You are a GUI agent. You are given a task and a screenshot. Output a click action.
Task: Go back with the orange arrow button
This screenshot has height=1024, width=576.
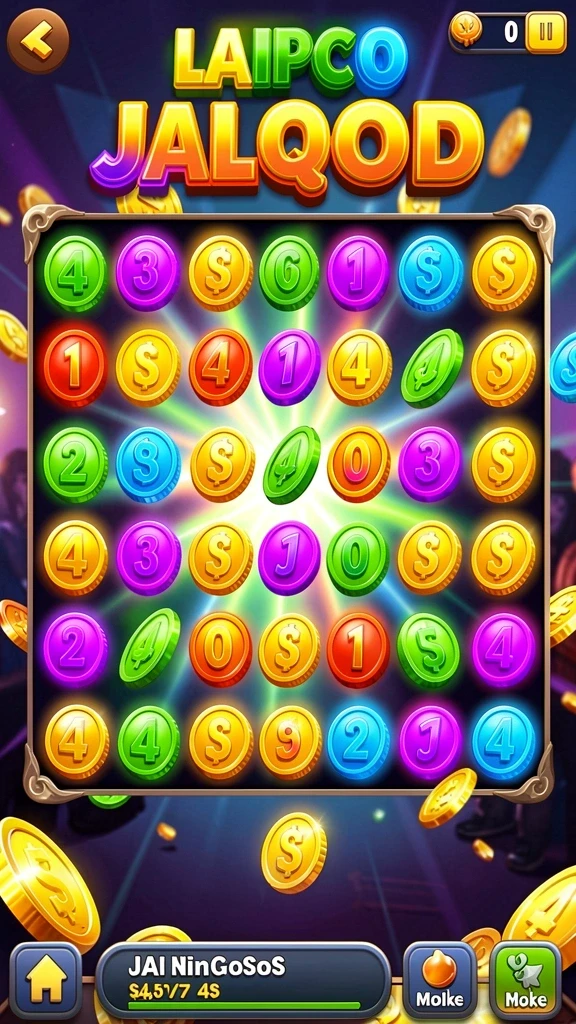pos(37,40)
